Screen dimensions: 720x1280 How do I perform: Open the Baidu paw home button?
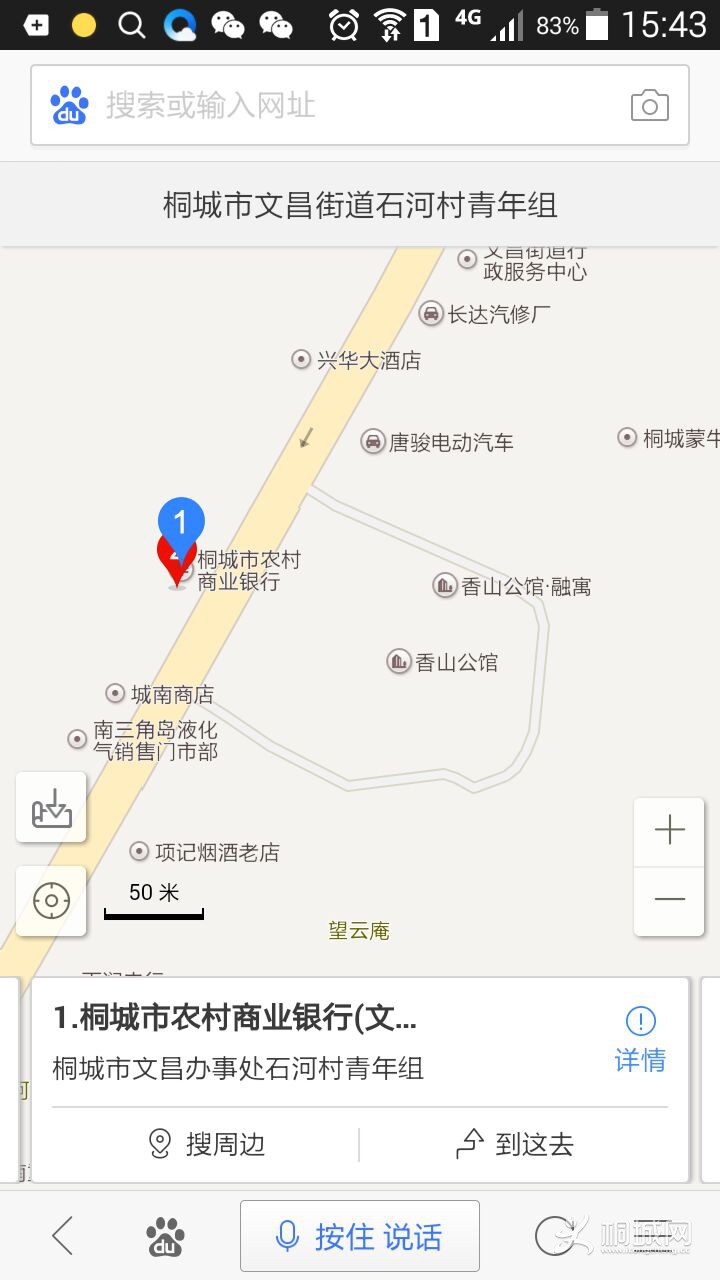point(165,1237)
